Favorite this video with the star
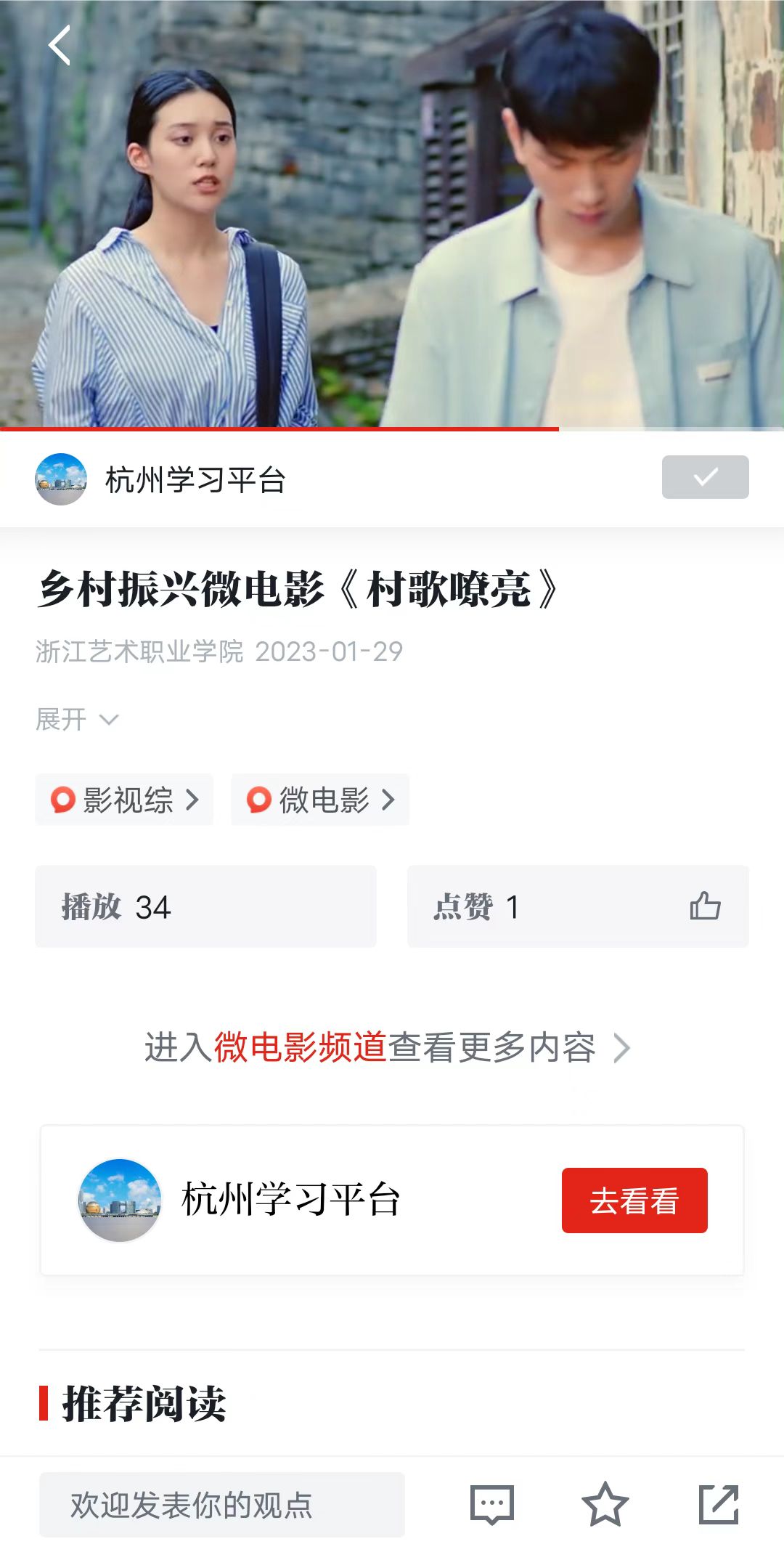The height and width of the screenshot is (1552, 784). (605, 1505)
